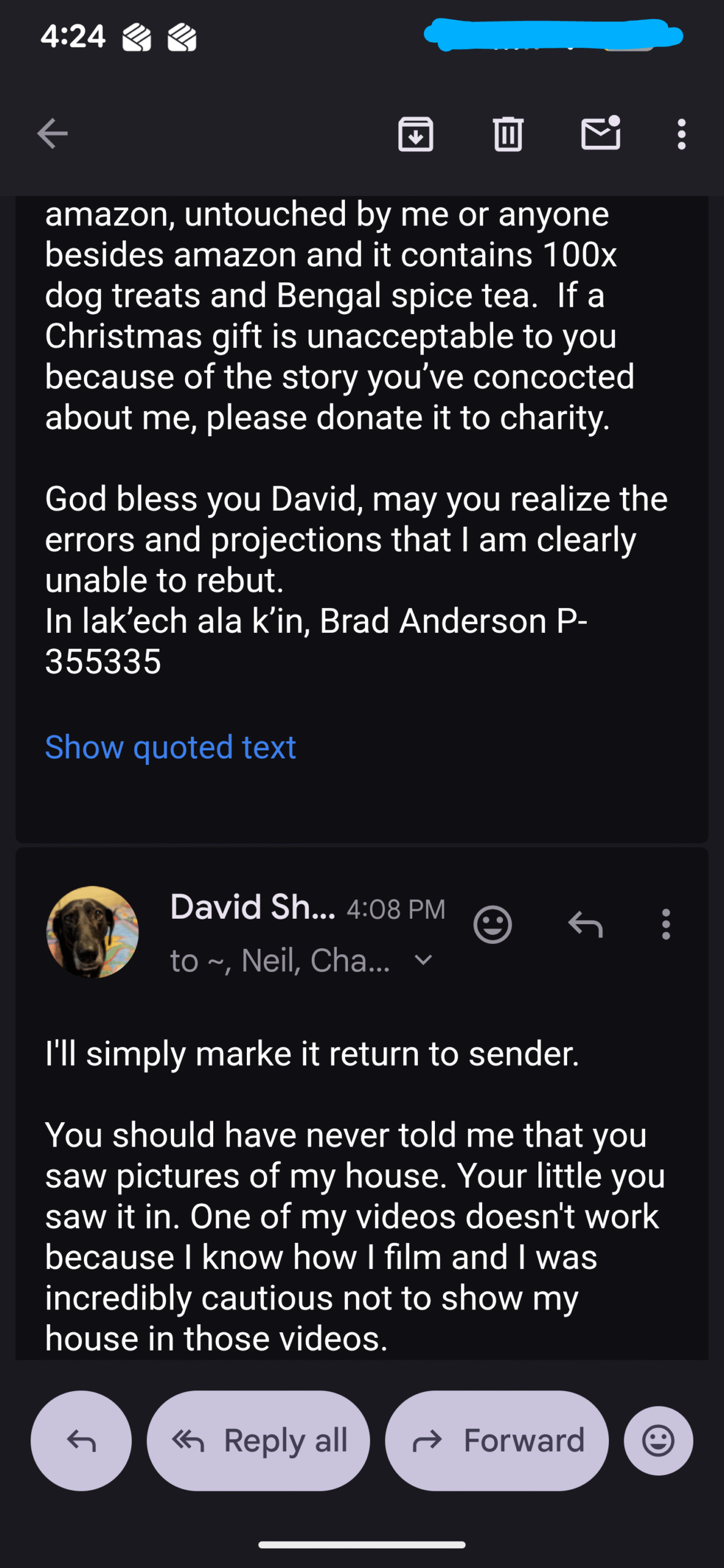Expand recipient details for David's message

(x=423, y=960)
